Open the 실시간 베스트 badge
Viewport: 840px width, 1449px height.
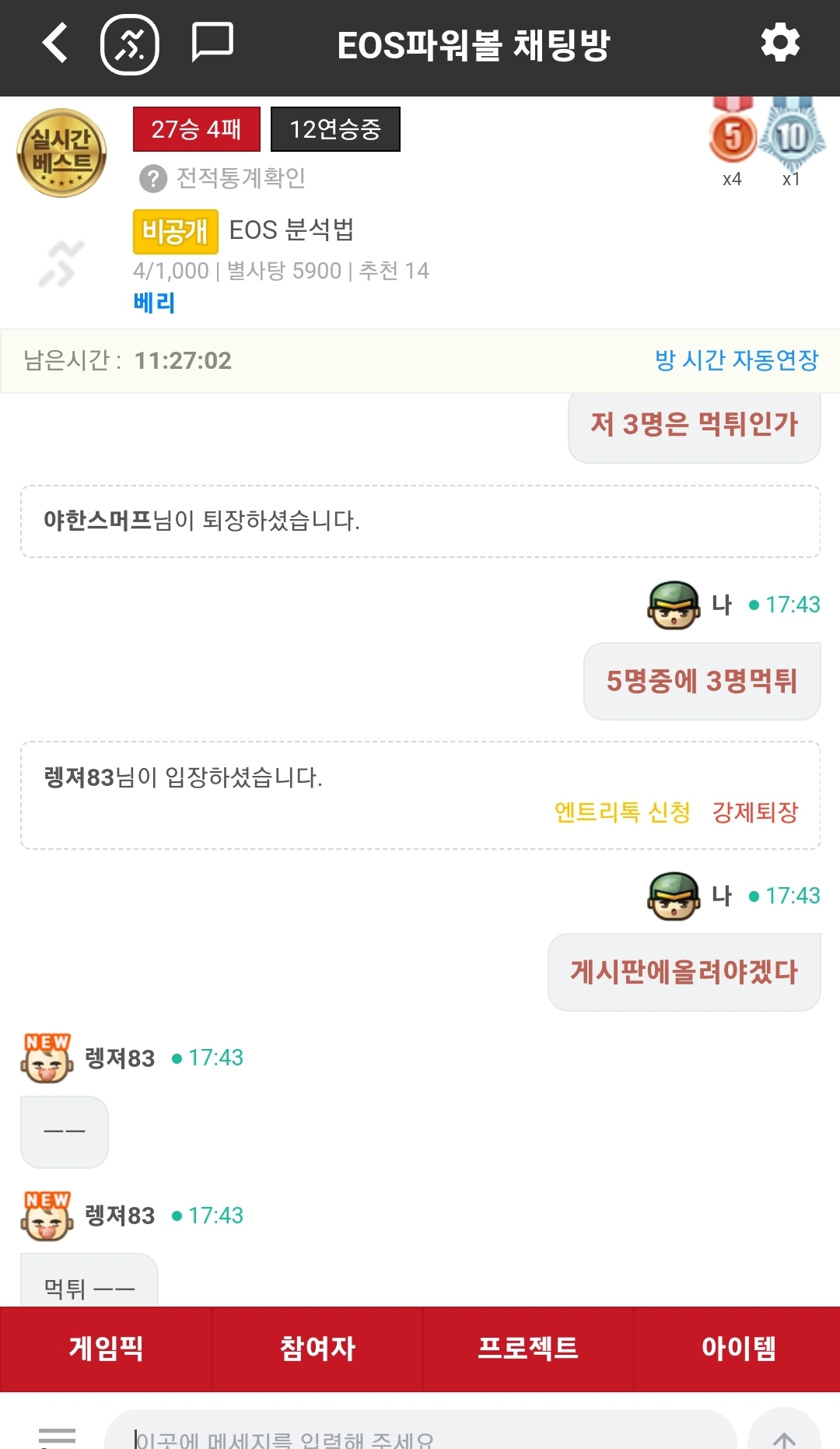pos(61,153)
